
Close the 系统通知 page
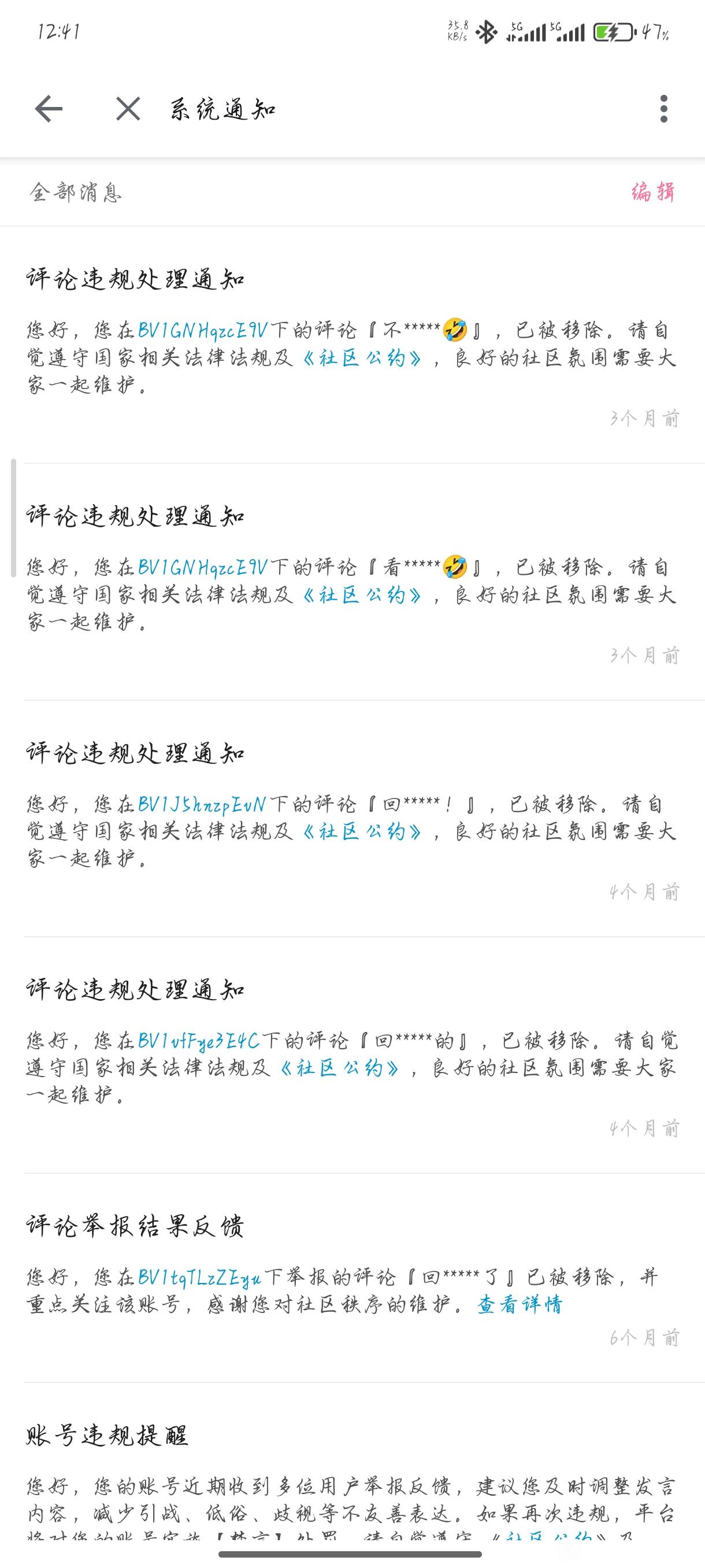[x=128, y=110]
